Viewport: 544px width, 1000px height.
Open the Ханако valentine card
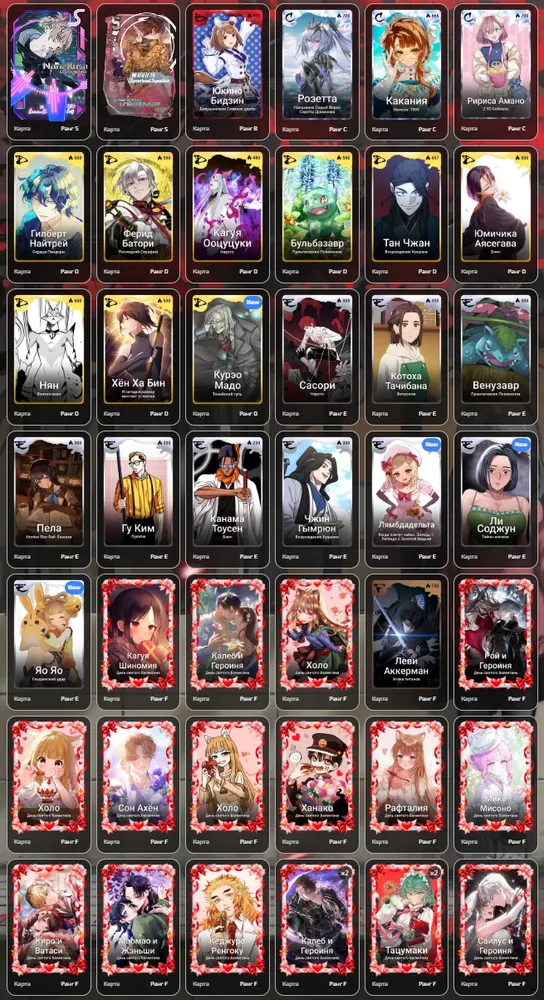coord(316,786)
